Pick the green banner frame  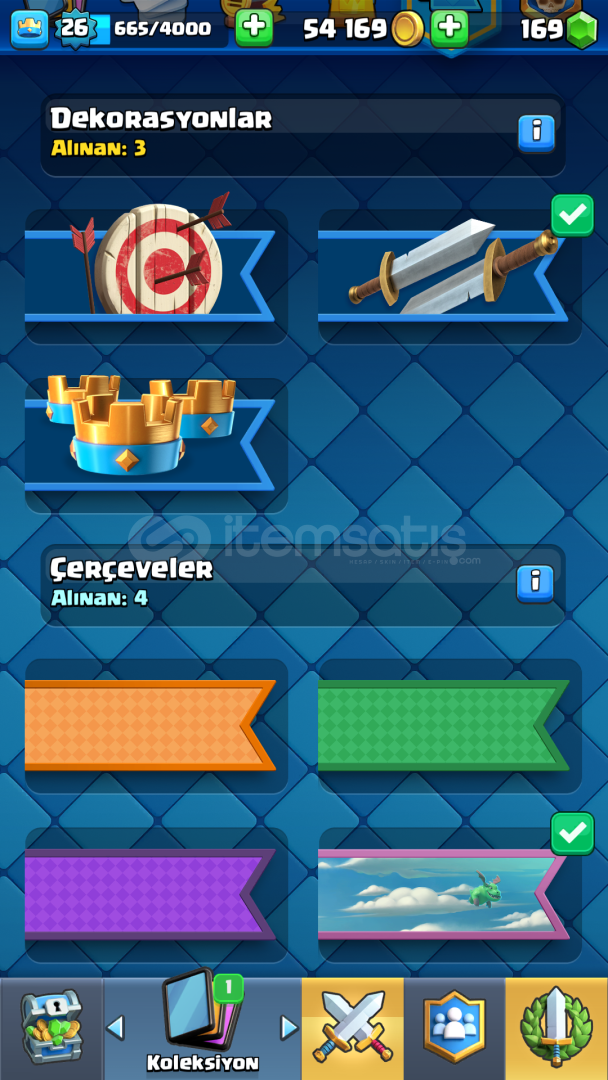tap(450, 725)
